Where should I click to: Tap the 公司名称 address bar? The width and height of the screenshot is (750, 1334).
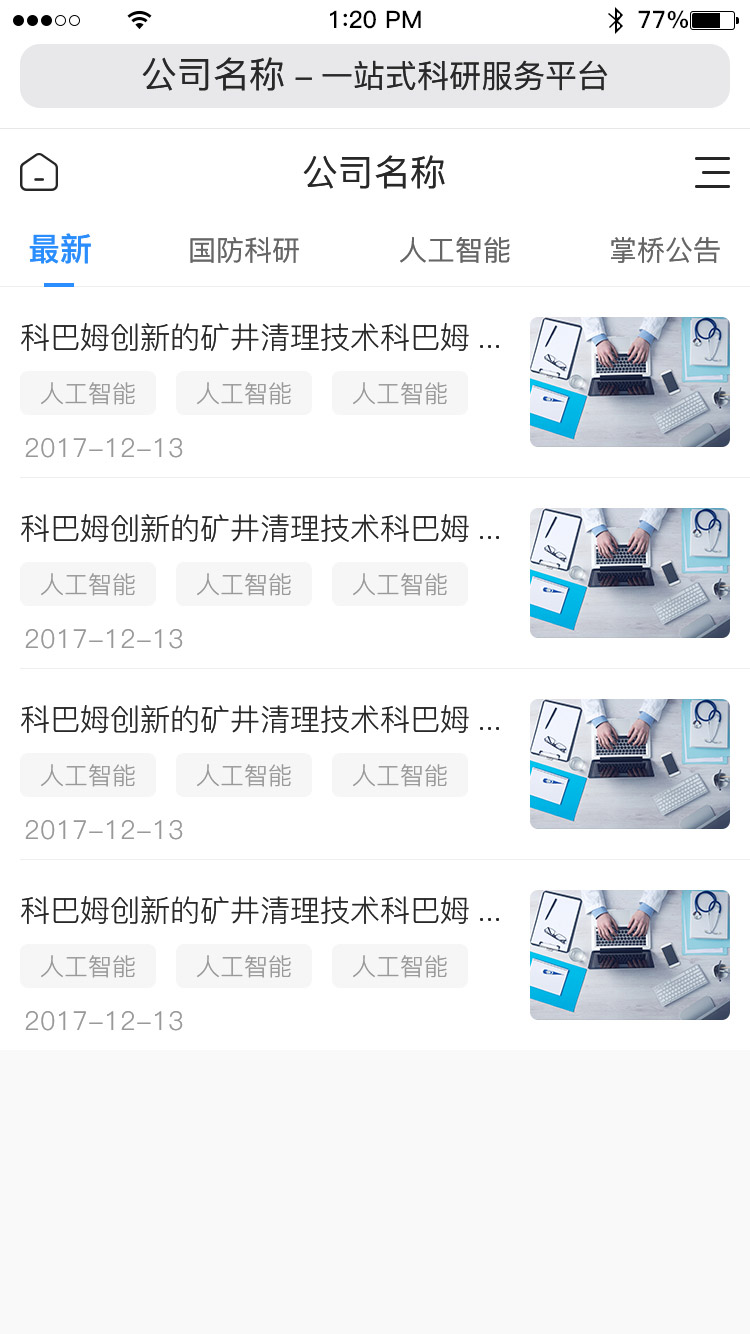[375, 76]
